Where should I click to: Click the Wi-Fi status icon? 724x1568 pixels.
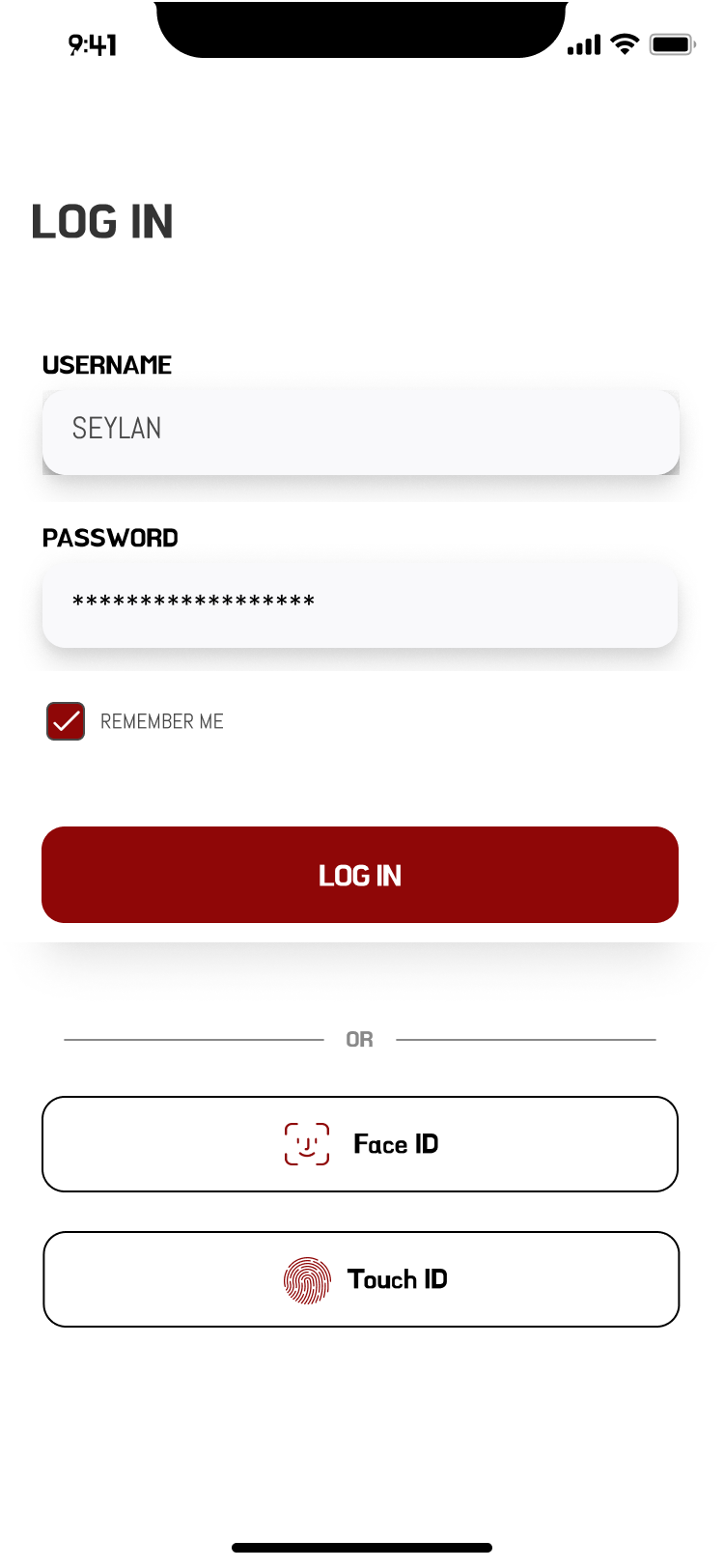[623, 43]
